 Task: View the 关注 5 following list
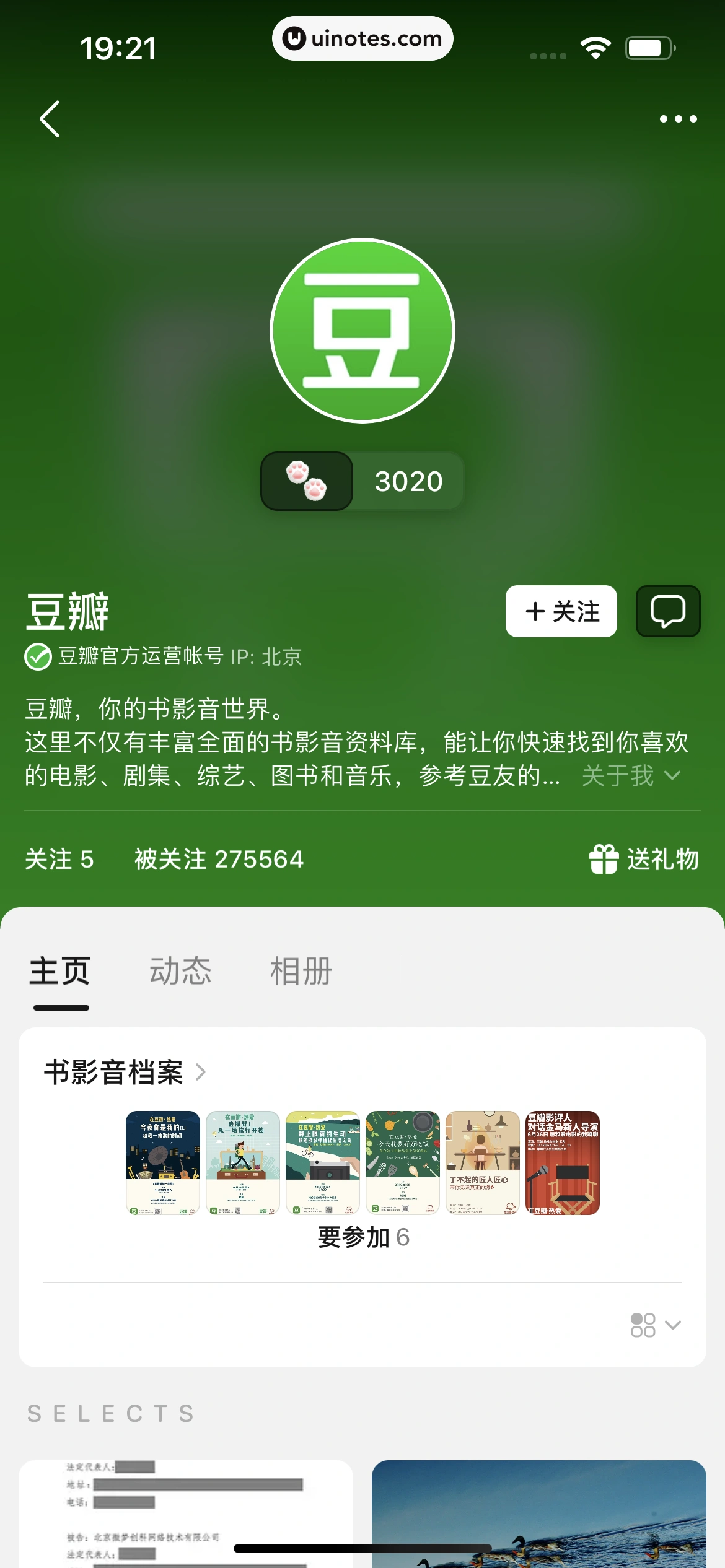(x=59, y=859)
